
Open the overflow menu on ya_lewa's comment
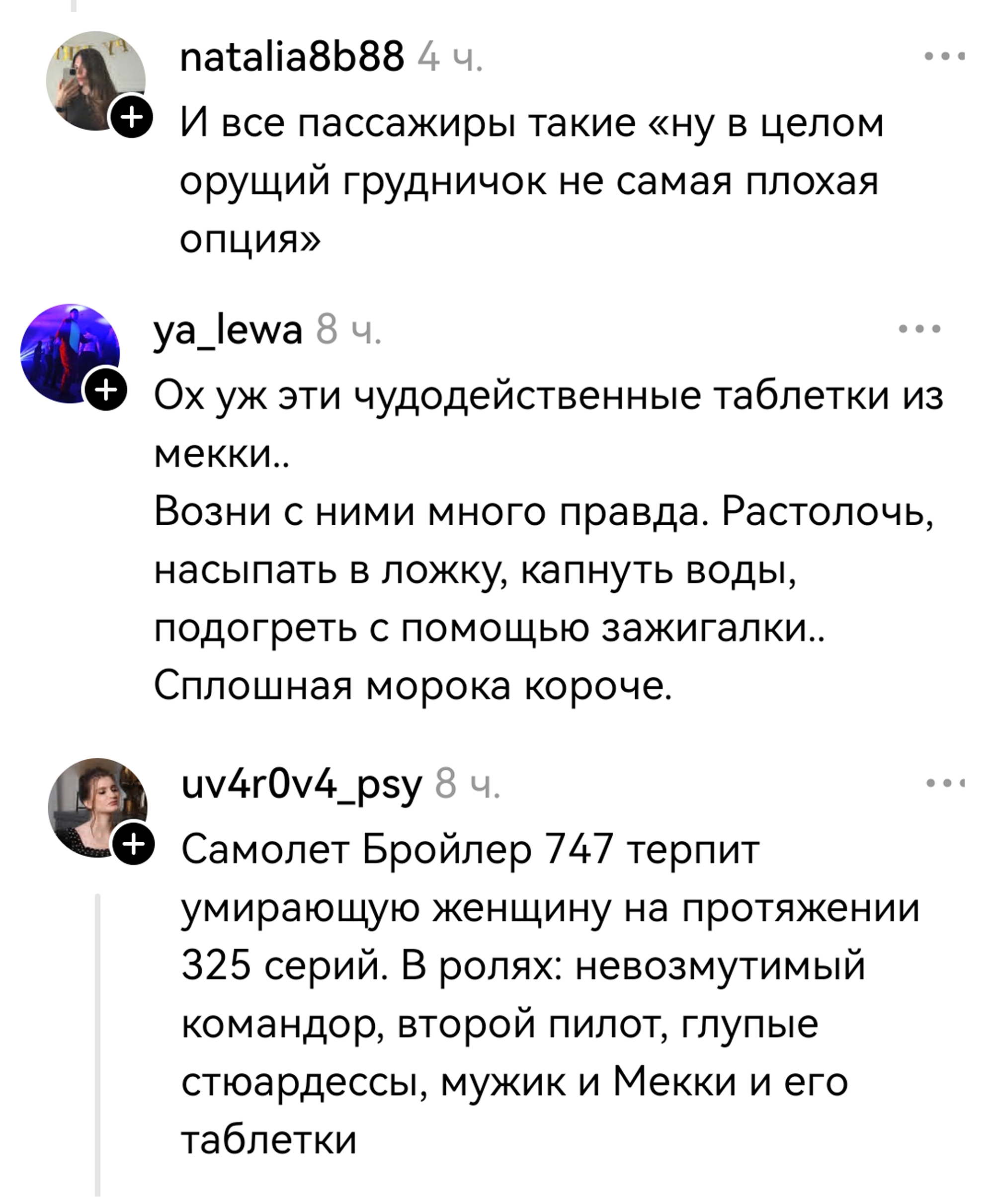click(x=919, y=329)
